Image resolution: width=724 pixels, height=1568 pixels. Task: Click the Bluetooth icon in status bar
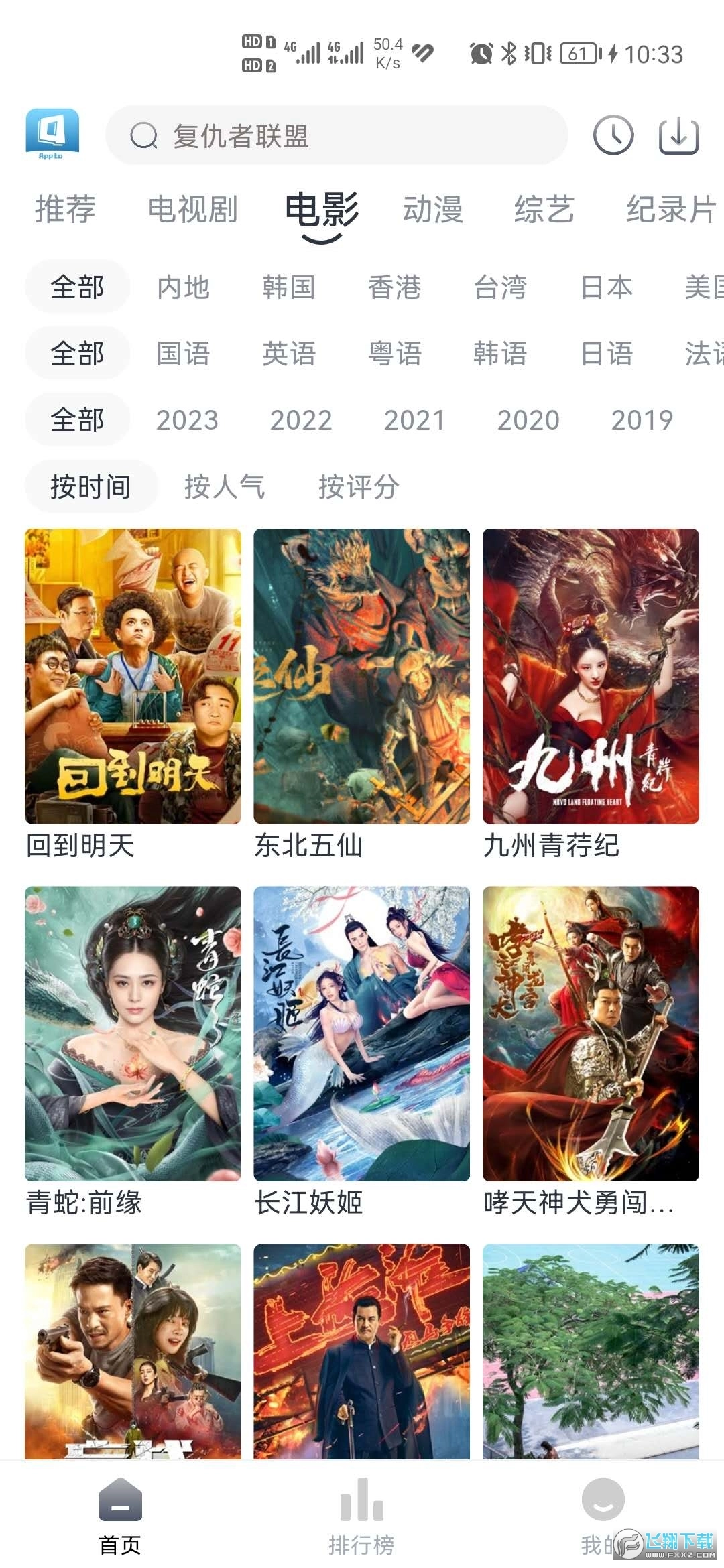pos(507,54)
